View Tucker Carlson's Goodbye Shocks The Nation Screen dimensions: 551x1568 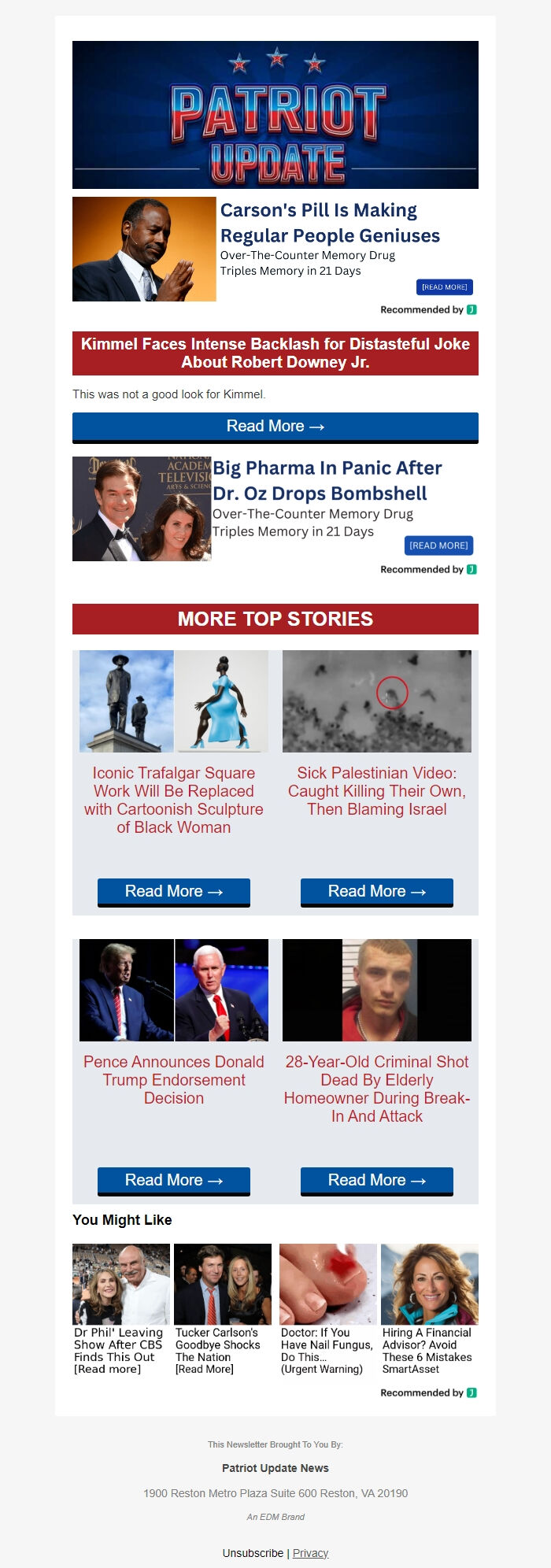click(x=222, y=1310)
